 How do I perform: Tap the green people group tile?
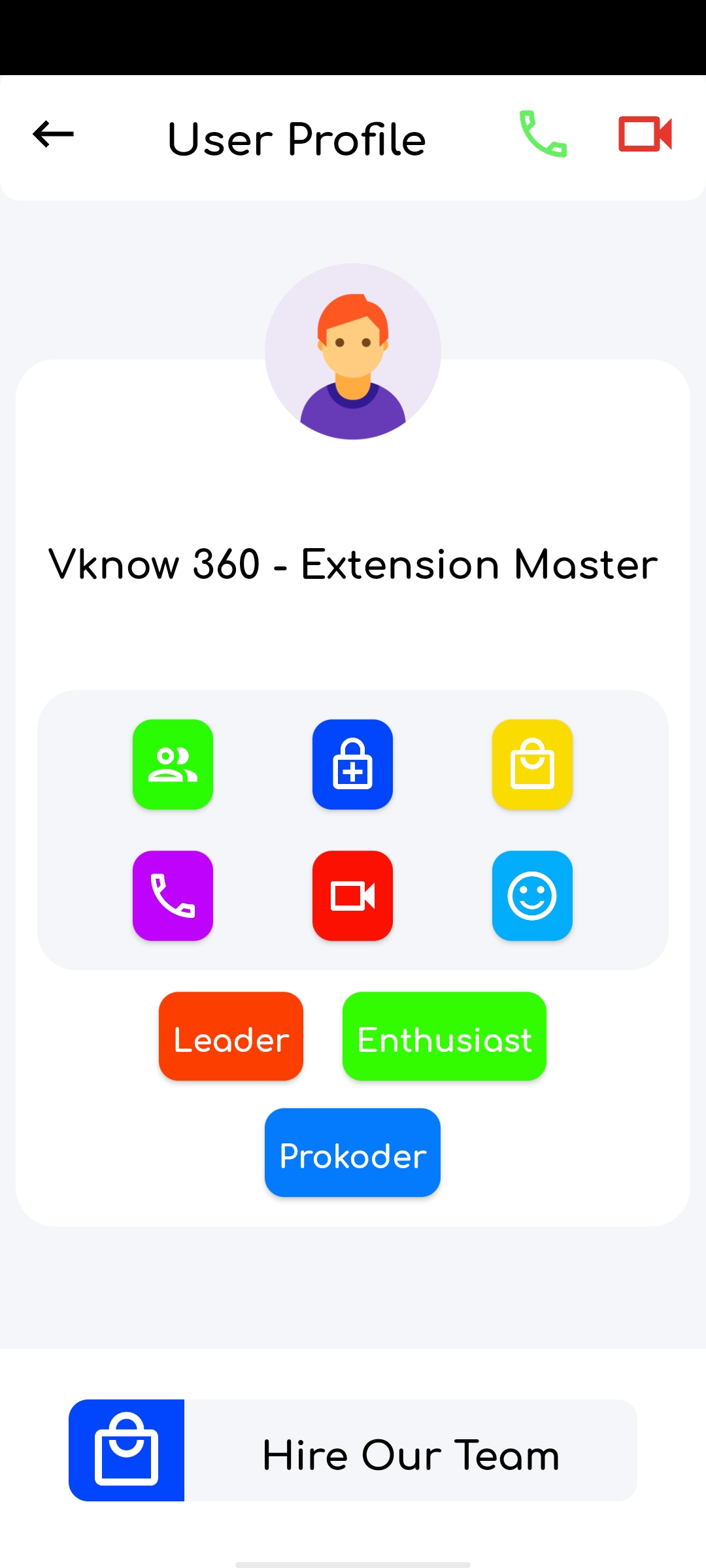[173, 764]
